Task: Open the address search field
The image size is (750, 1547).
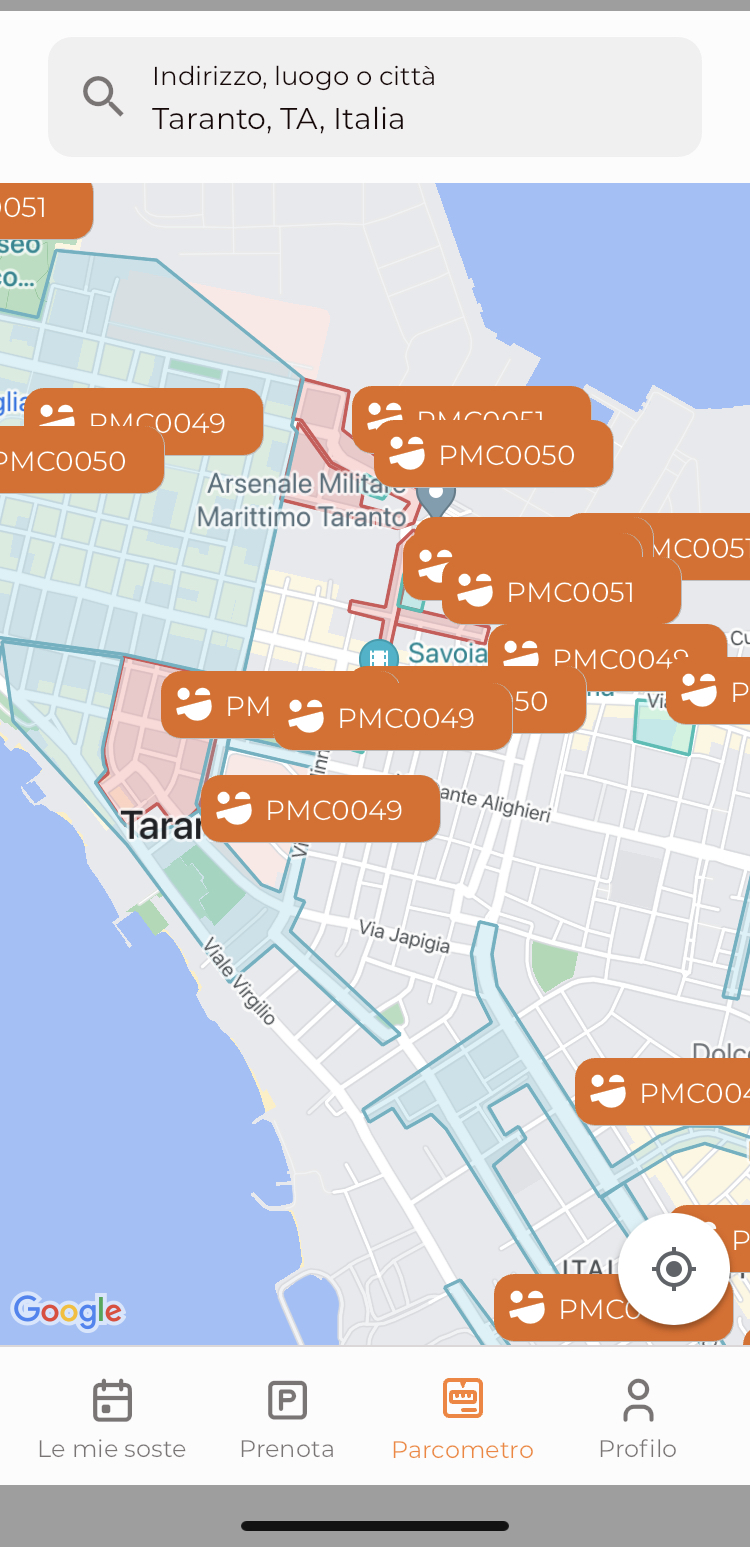Action: (x=375, y=97)
